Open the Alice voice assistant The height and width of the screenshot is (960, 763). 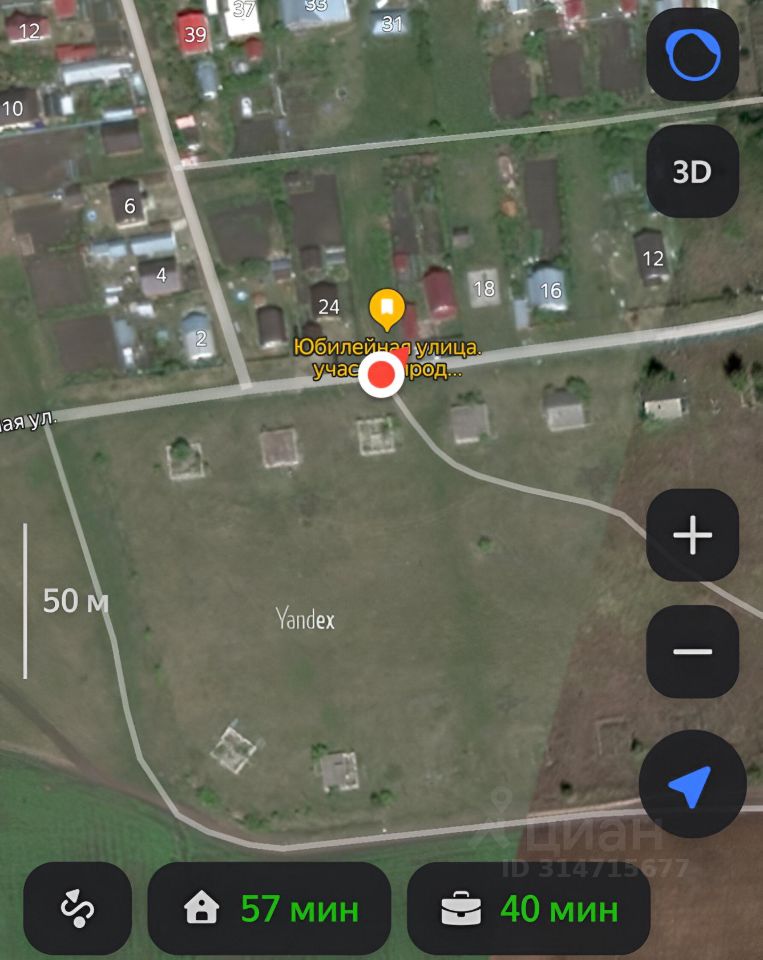click(692, 54)
